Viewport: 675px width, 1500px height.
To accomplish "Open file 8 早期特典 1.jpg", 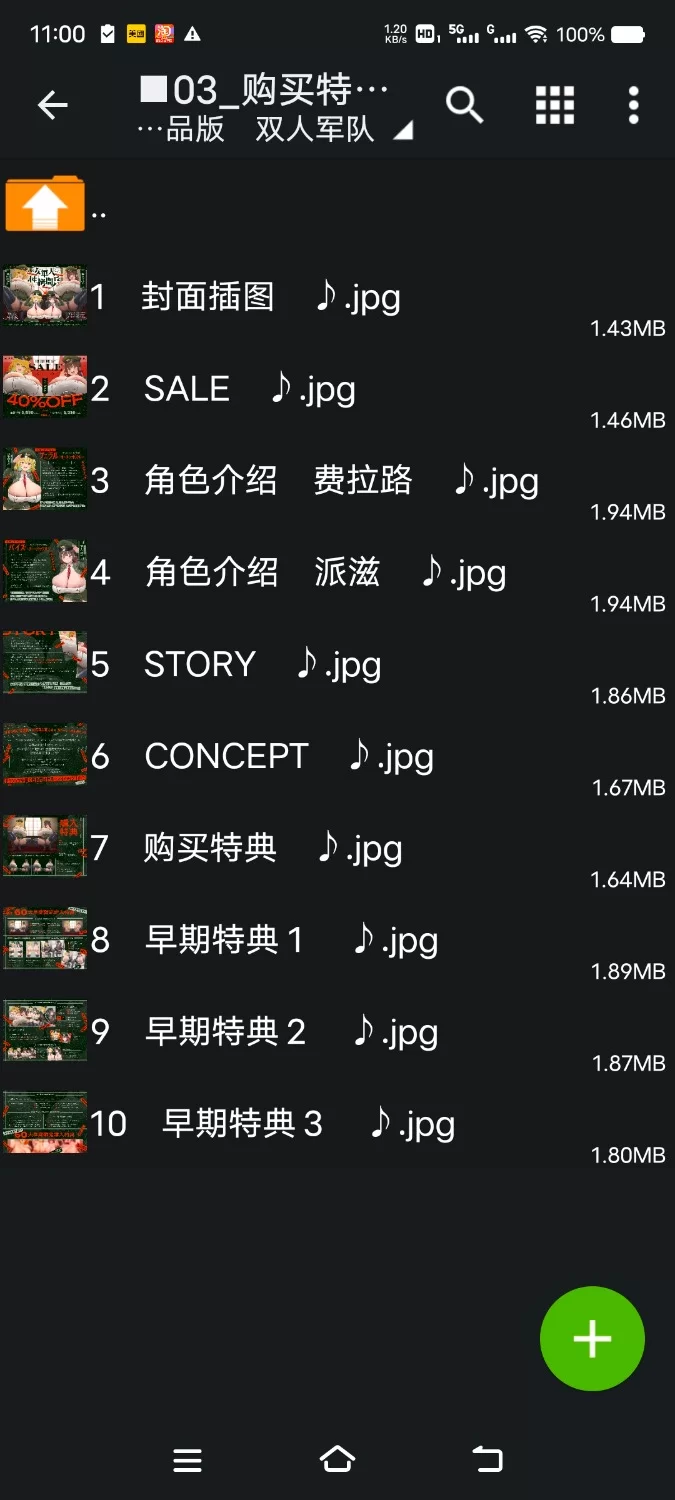I will pyautogui.click(x=290, y=942).
